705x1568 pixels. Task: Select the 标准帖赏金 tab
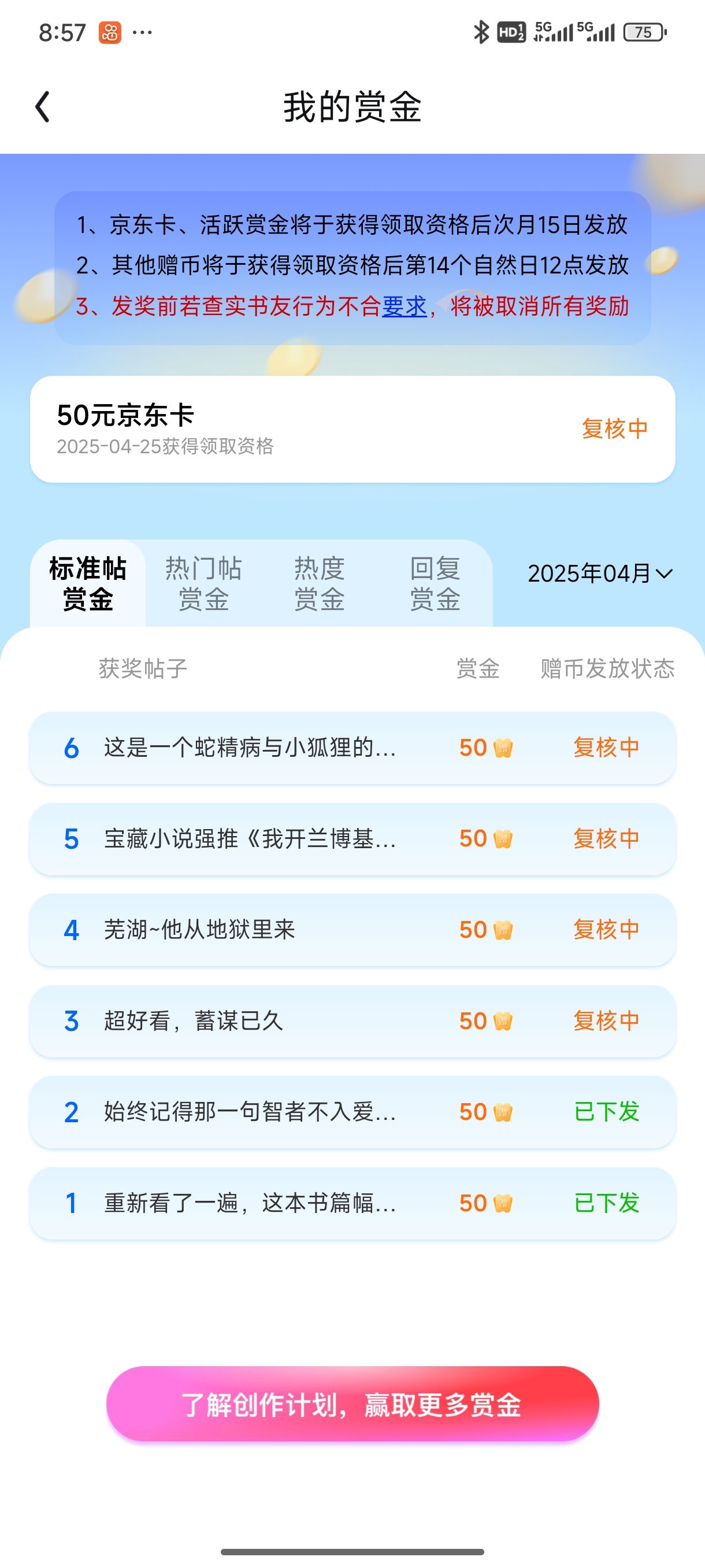tap(88, 583)
